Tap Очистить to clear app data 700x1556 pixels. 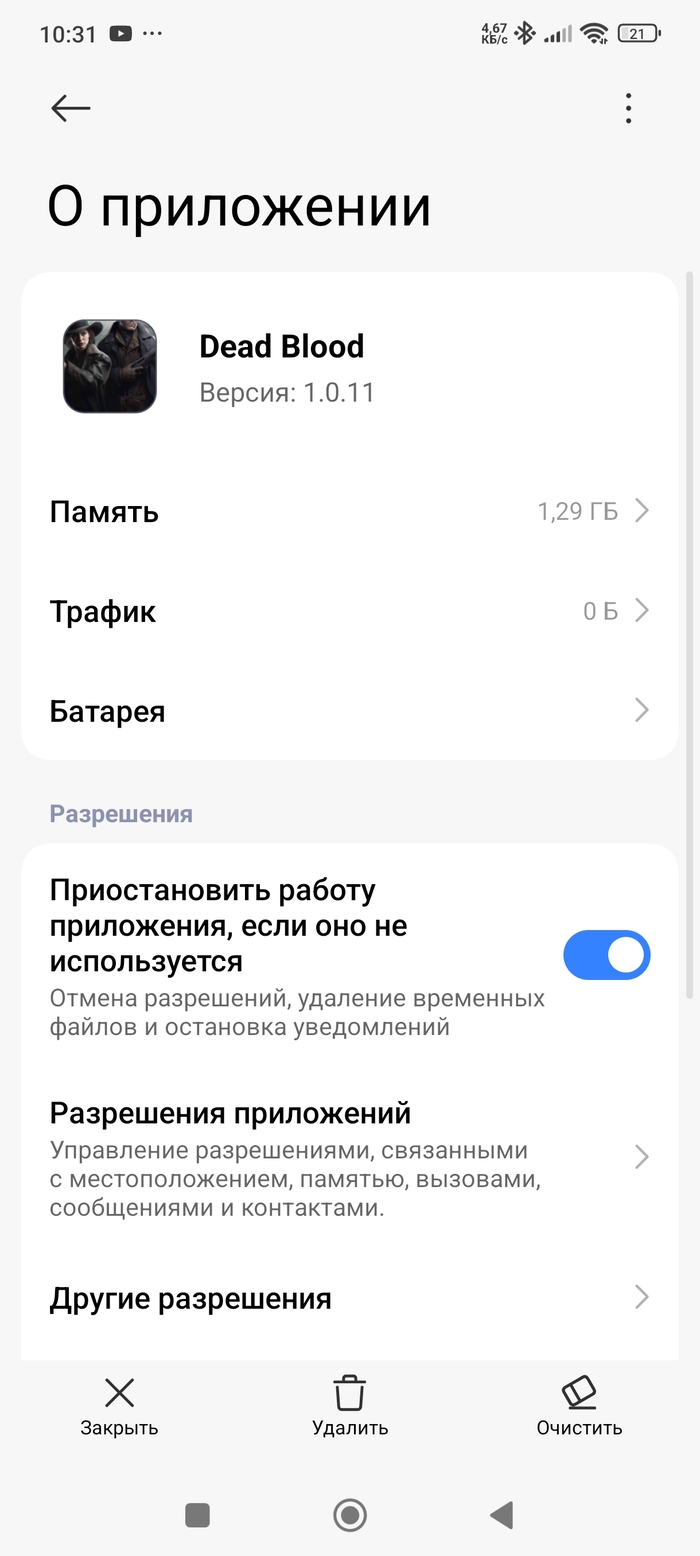coord(579,1407)
